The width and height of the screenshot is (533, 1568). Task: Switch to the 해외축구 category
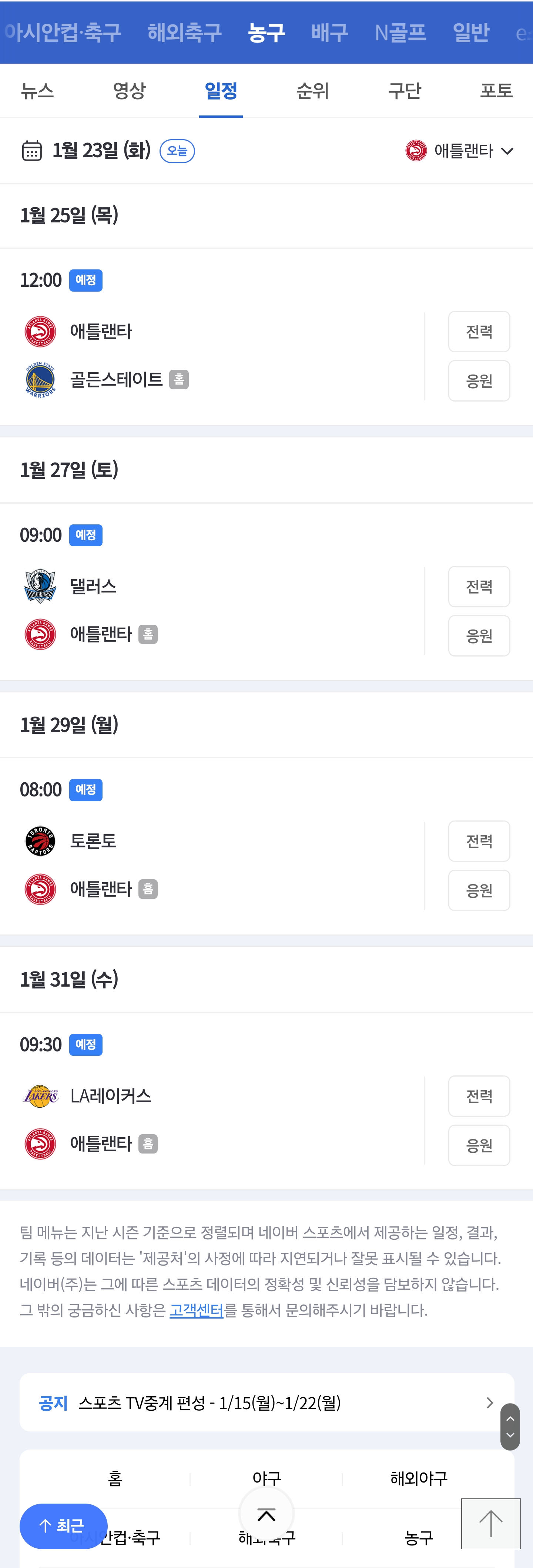[x=185, y=32]
